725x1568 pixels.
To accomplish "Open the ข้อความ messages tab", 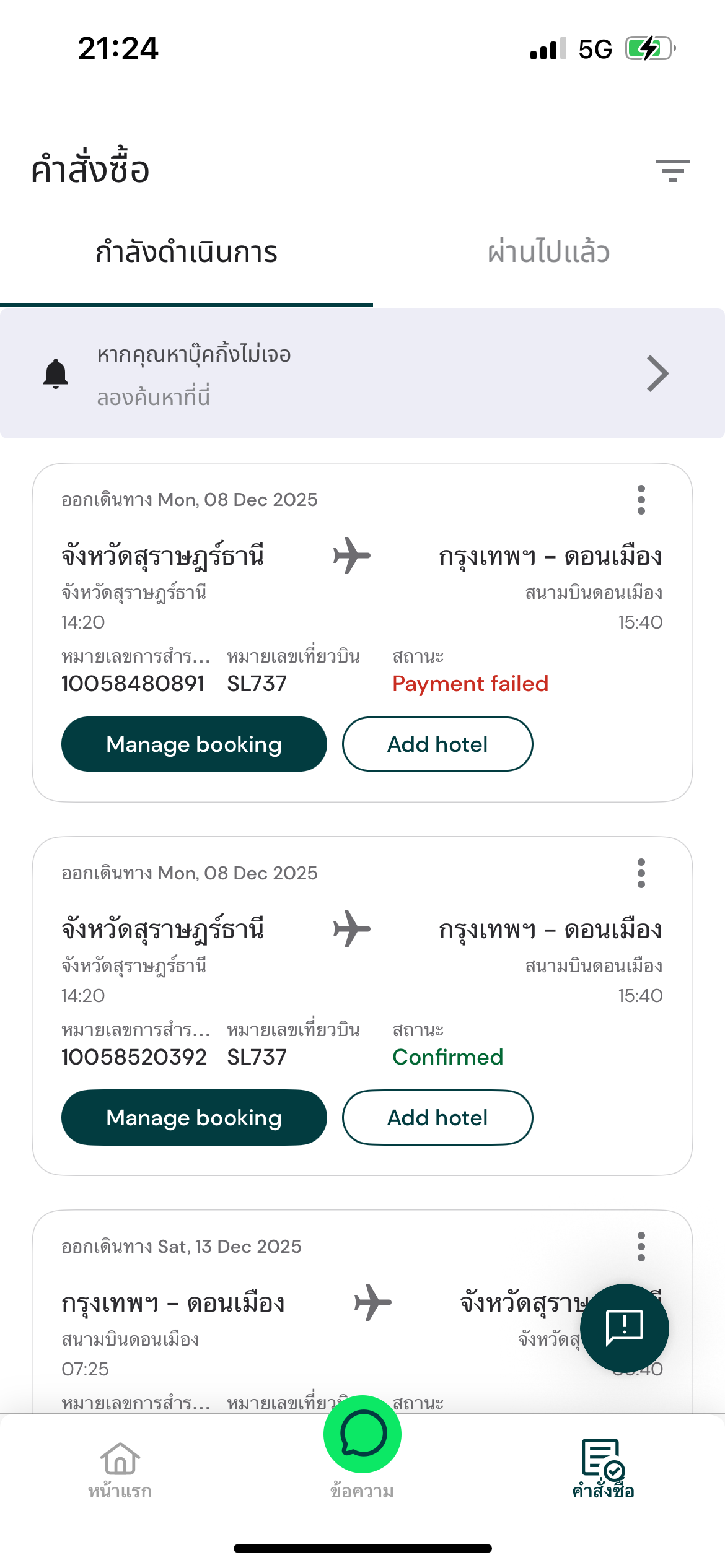I will click(x=362, y=1443).
